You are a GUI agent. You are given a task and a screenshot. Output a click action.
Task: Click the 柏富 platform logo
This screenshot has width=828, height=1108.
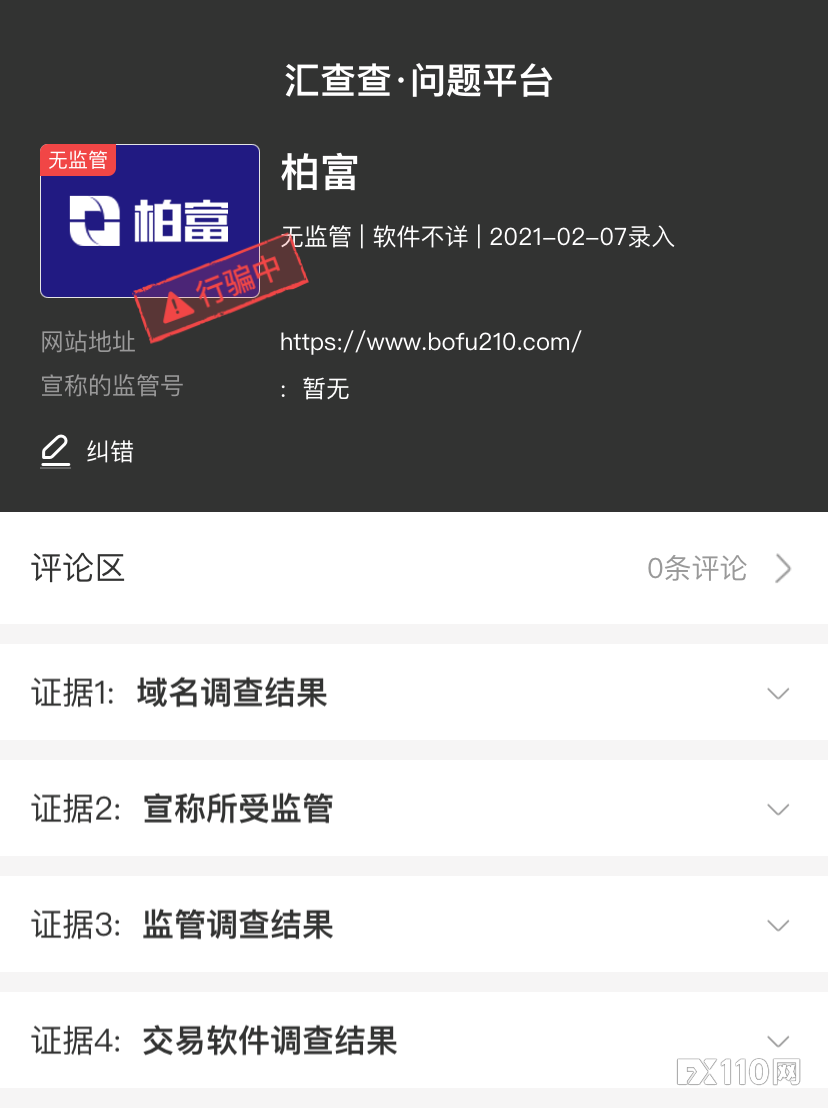pyautogui.click(x=149, y=220)
